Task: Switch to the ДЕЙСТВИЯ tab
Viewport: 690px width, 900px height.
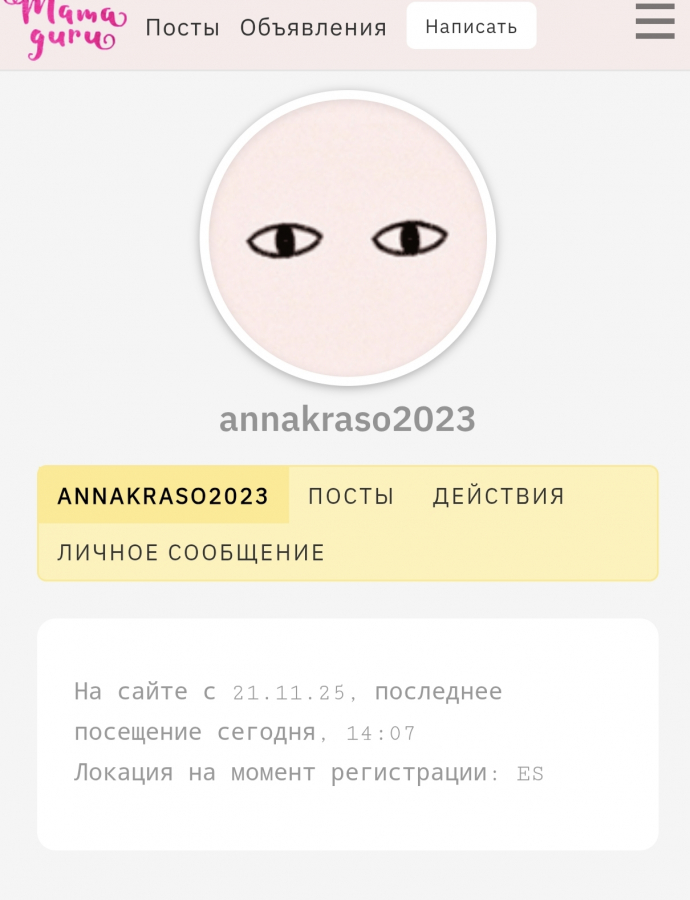Action: coord(498,496)
